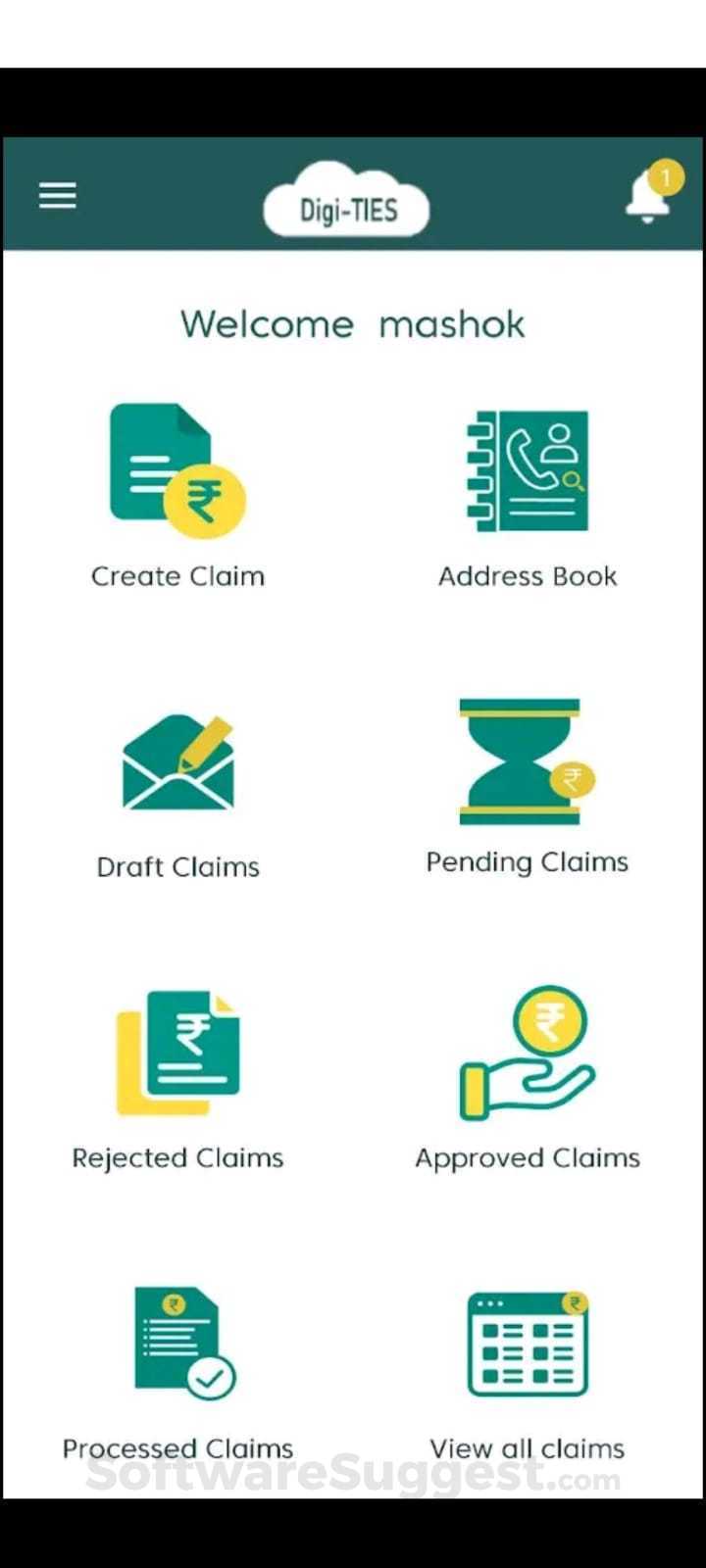
Task: Tap the Draft Claims envelope icon
Action: click(176, 764)
